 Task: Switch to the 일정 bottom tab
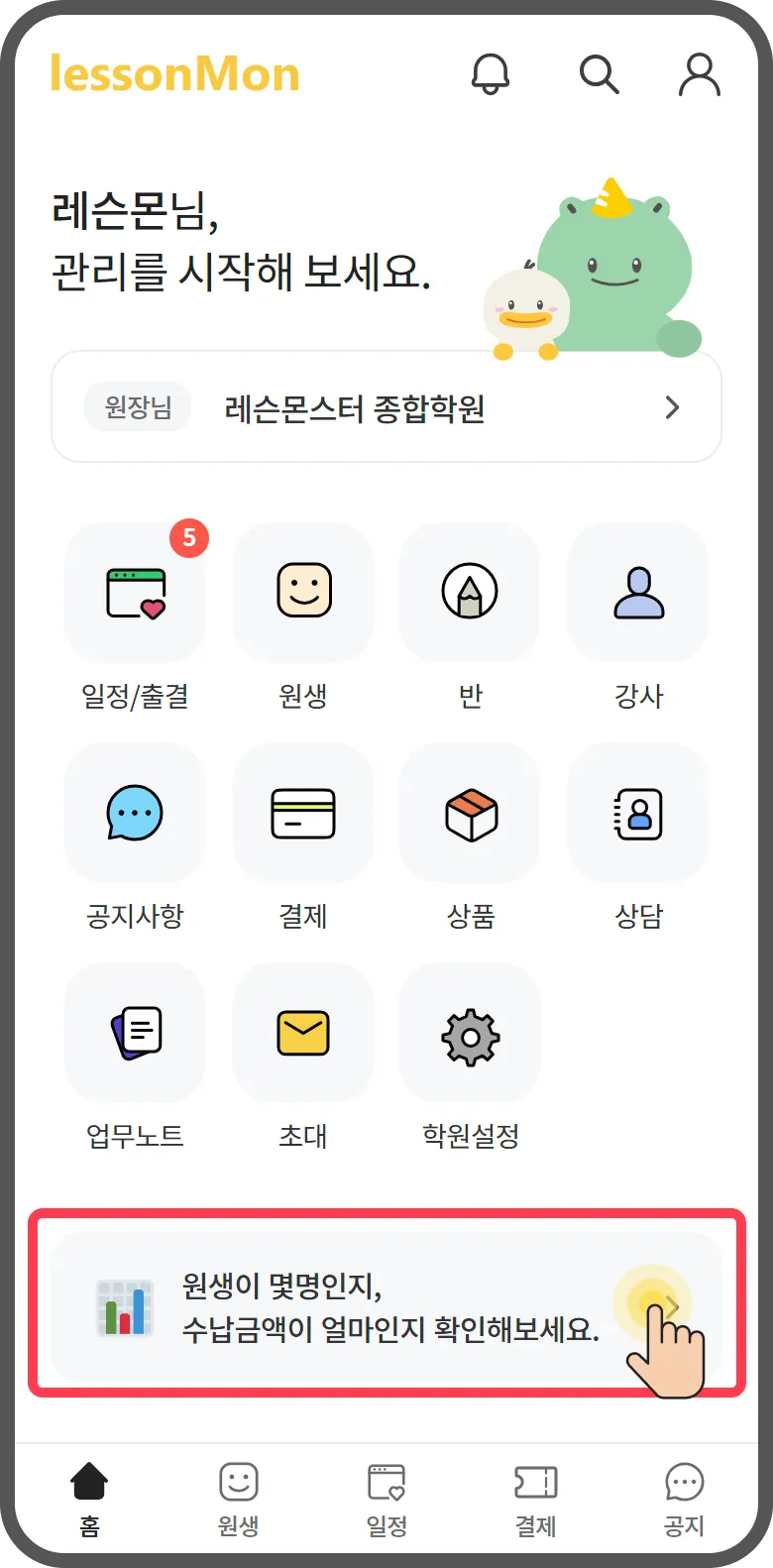coord(386,1499)
